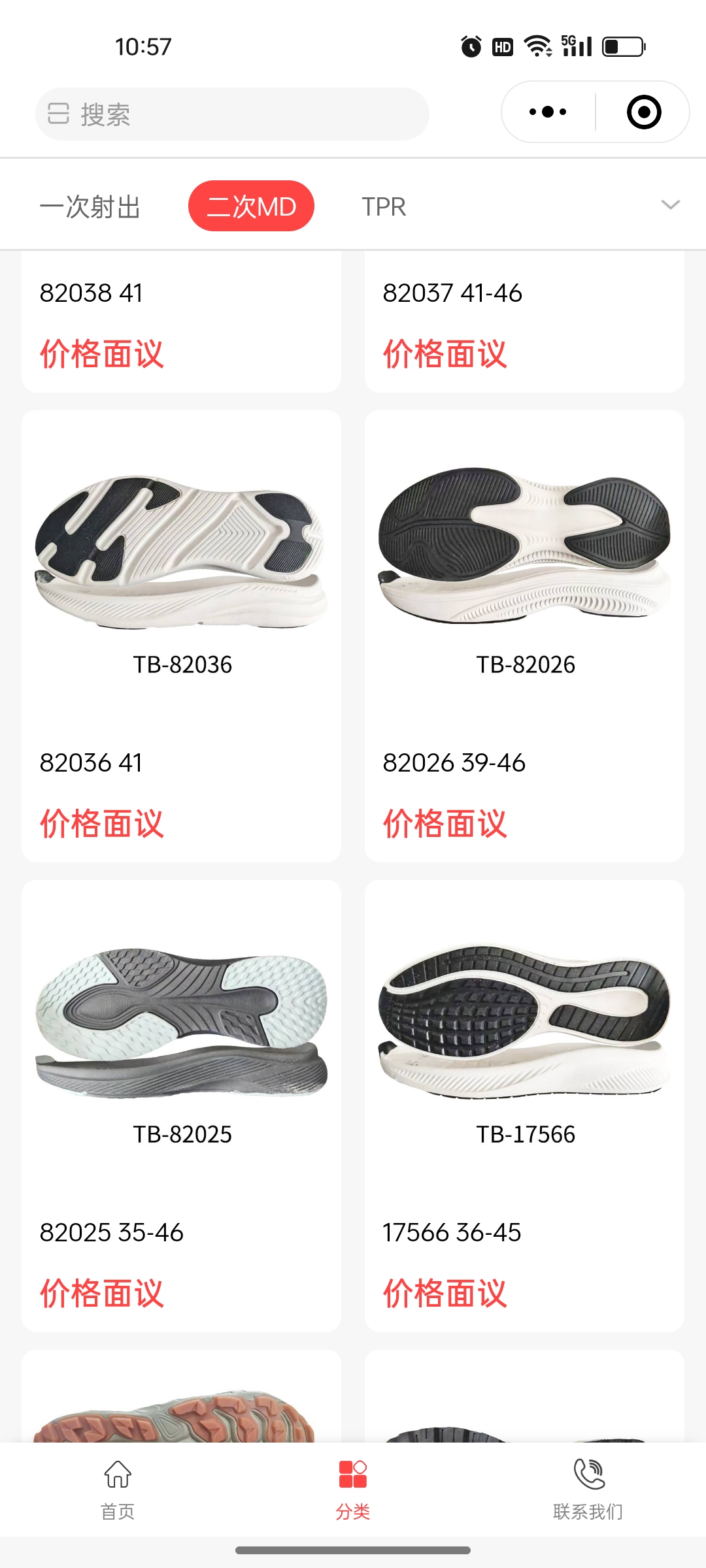The height and width of the screenshot is (1568, 706).
Task: Open the mini program more options menu
Action: tap(548, 112)
